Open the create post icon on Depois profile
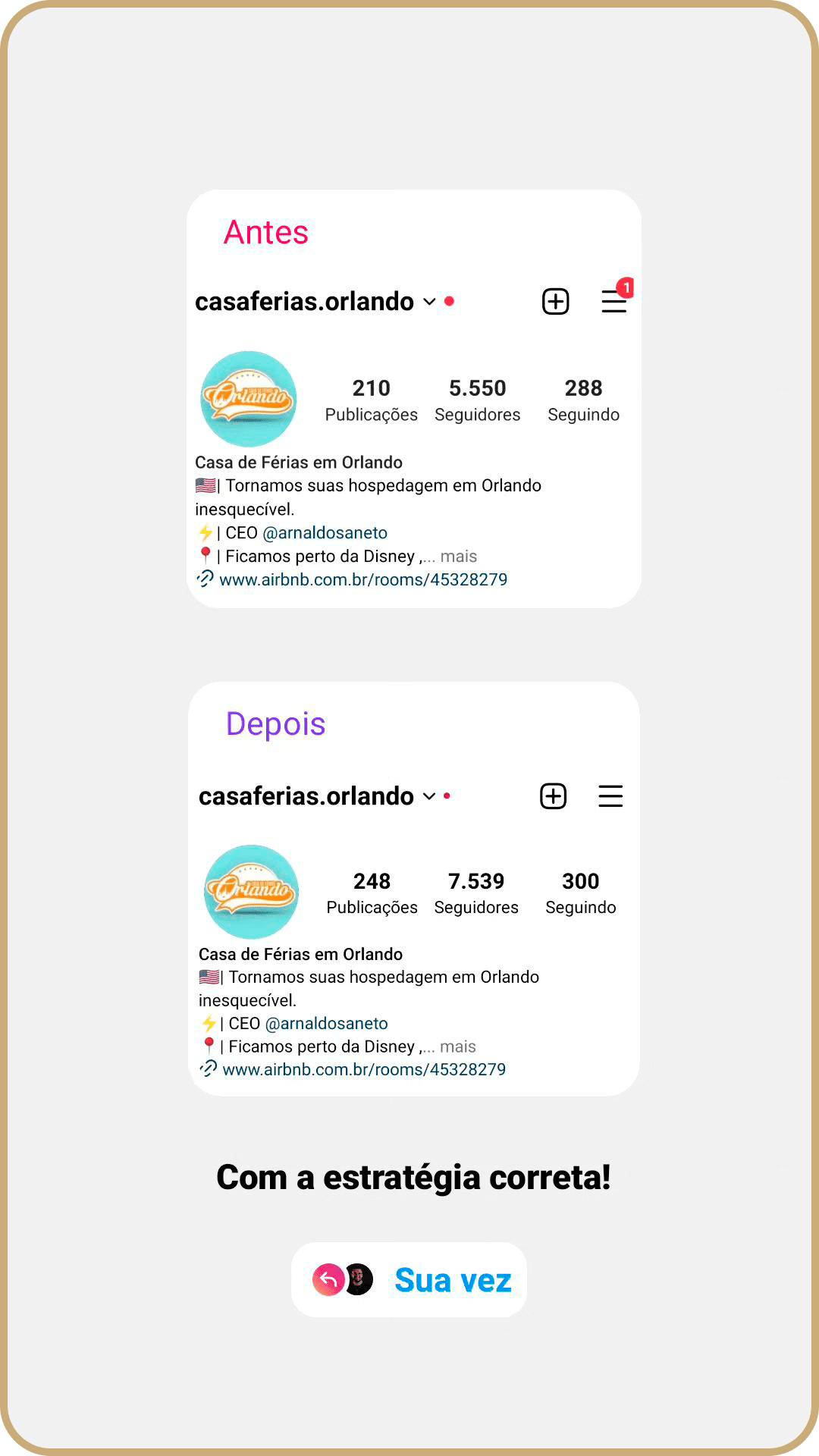This screenshot has height=1456, width=819. (553, 795)
